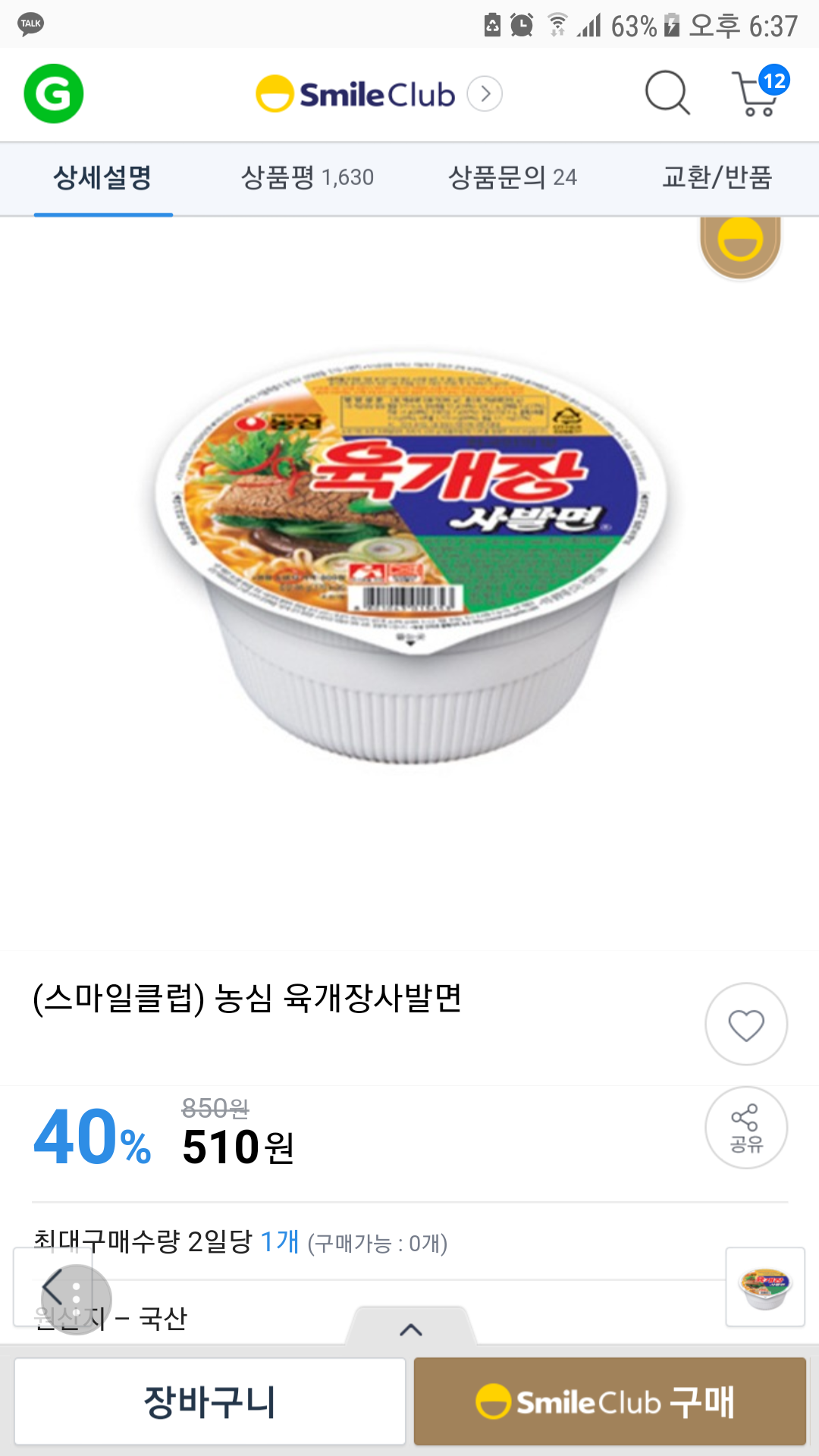Screen dimensions: 819x1456
Task: Go to the Gmarket home logo
Action: [53, 94]
